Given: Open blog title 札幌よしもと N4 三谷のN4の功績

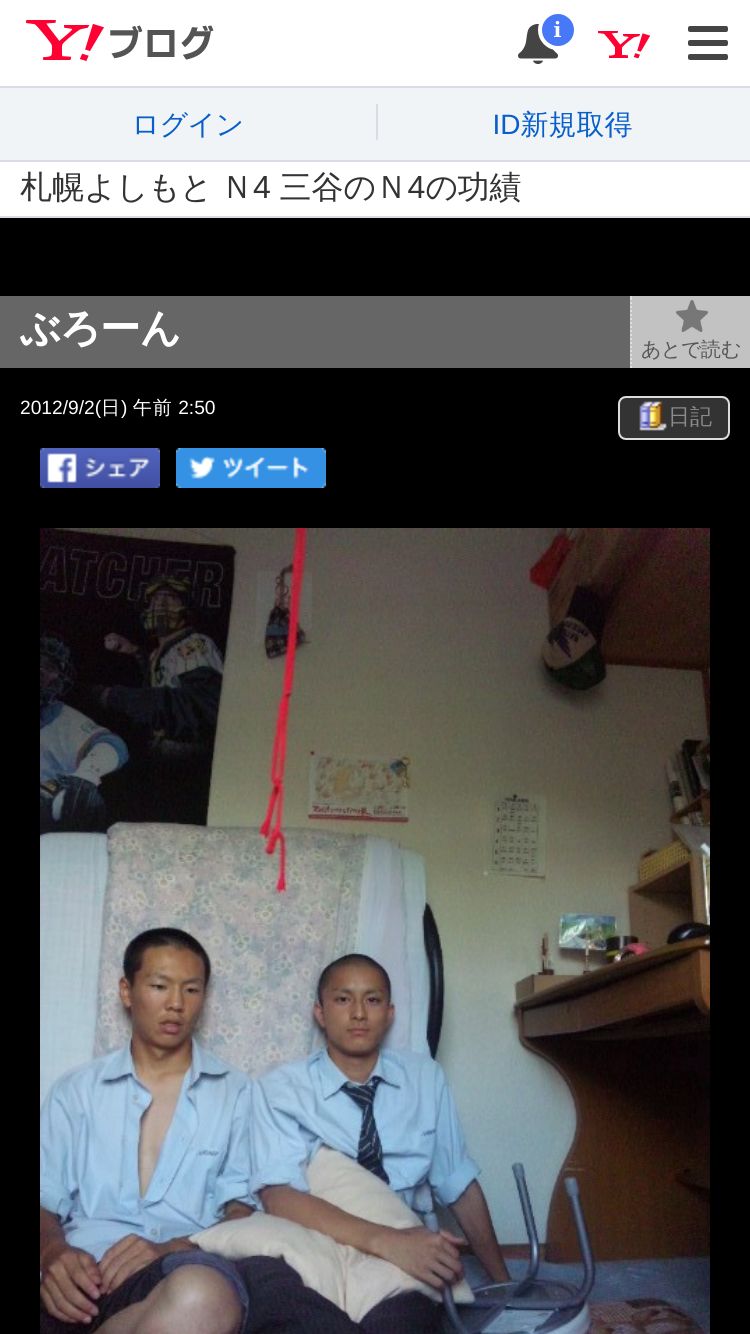Looking at the screenshot, I should [270, 188].
